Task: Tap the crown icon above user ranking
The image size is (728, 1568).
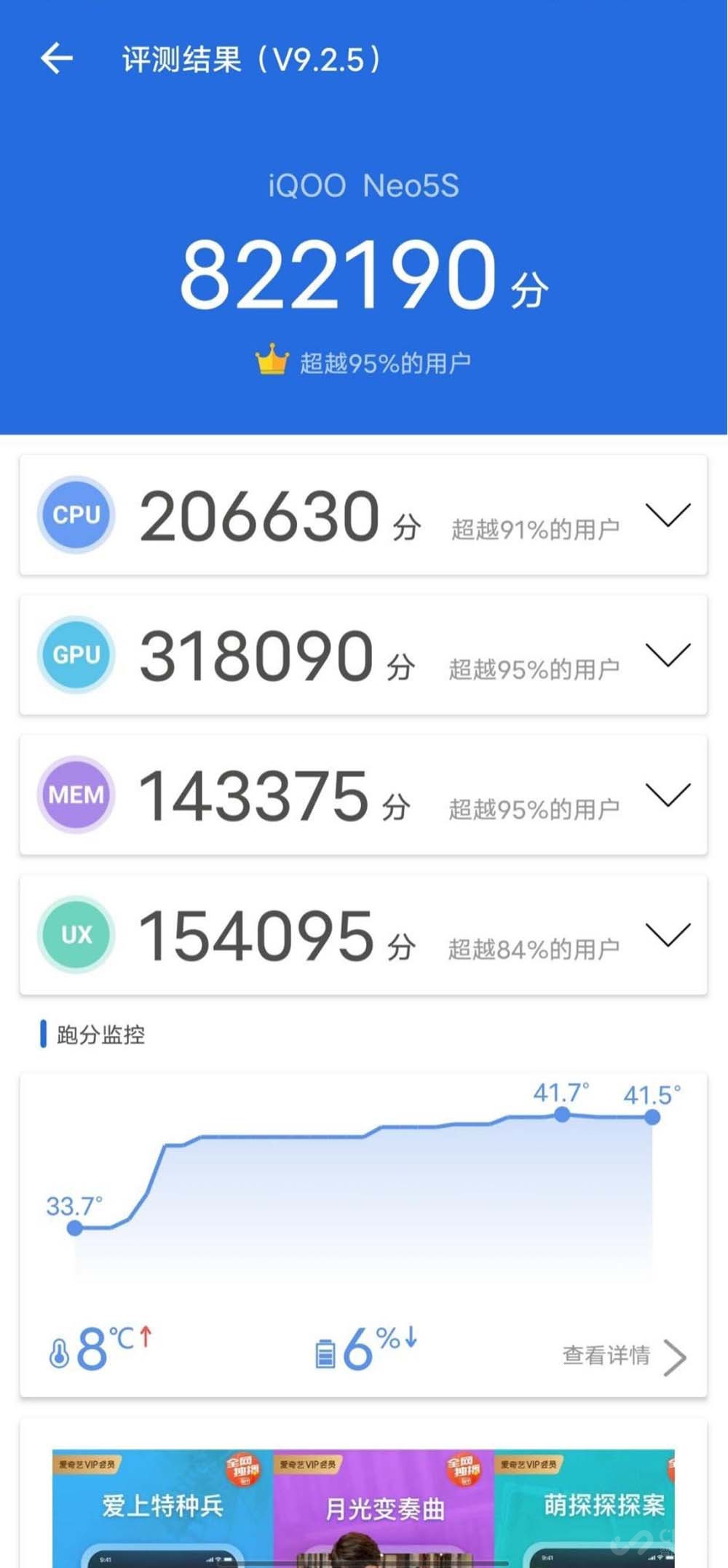Action: [x=270, y=358]
